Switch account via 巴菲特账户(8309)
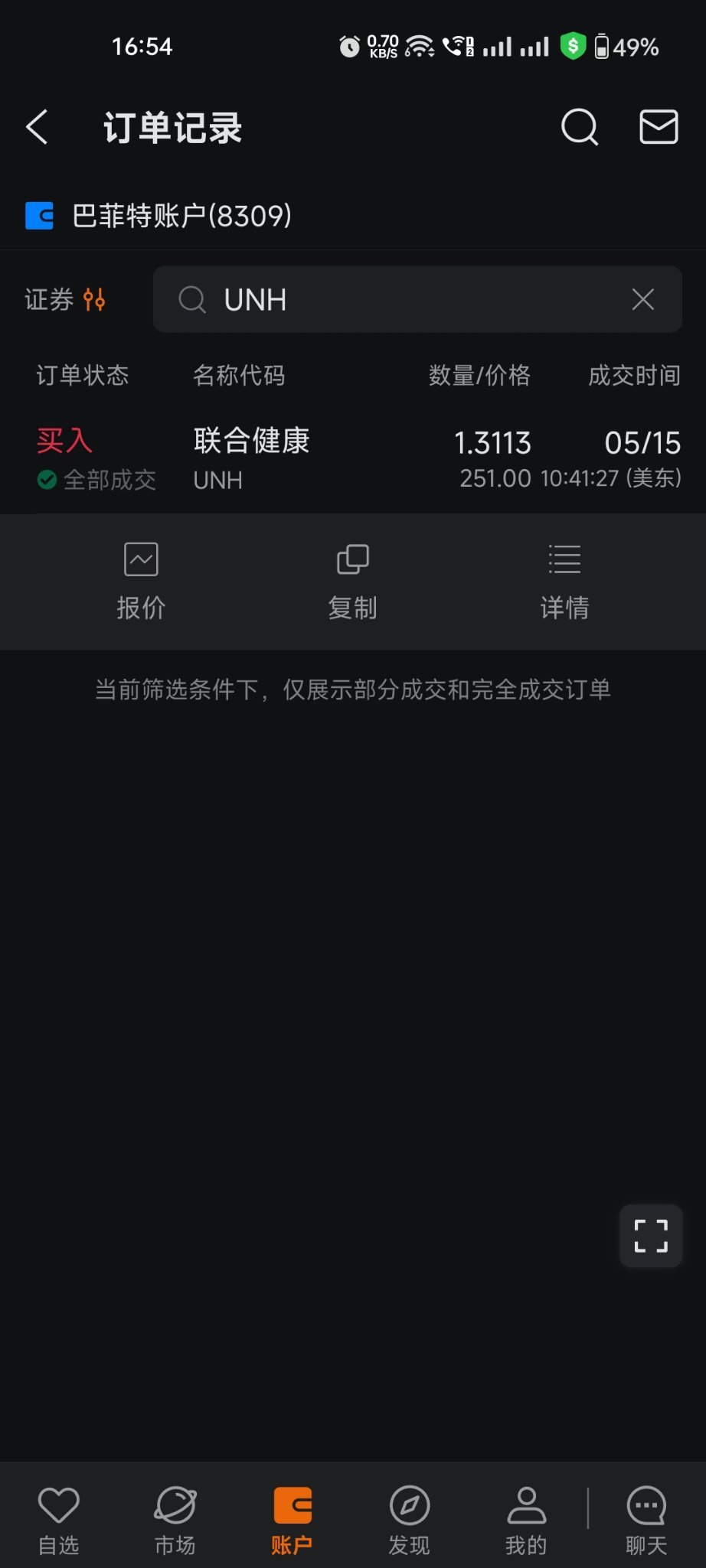This screenshot has width=706, height=1568. click(159, 216)
